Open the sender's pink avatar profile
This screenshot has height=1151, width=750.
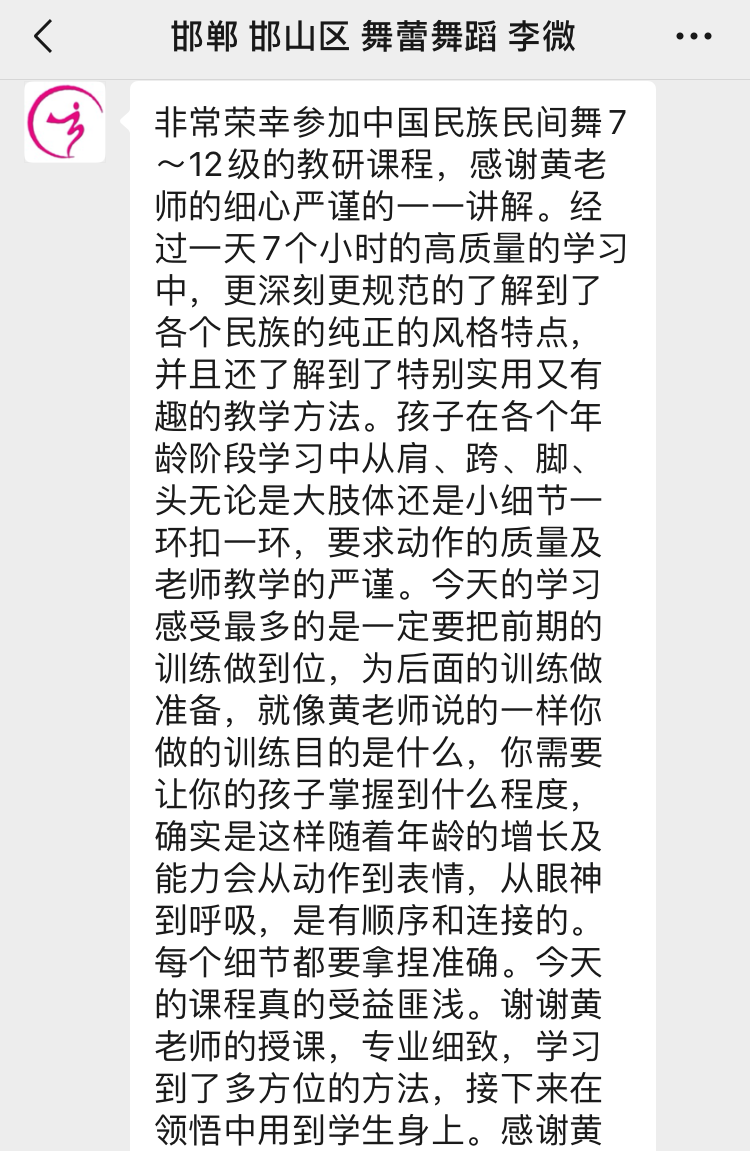[65, 122]
